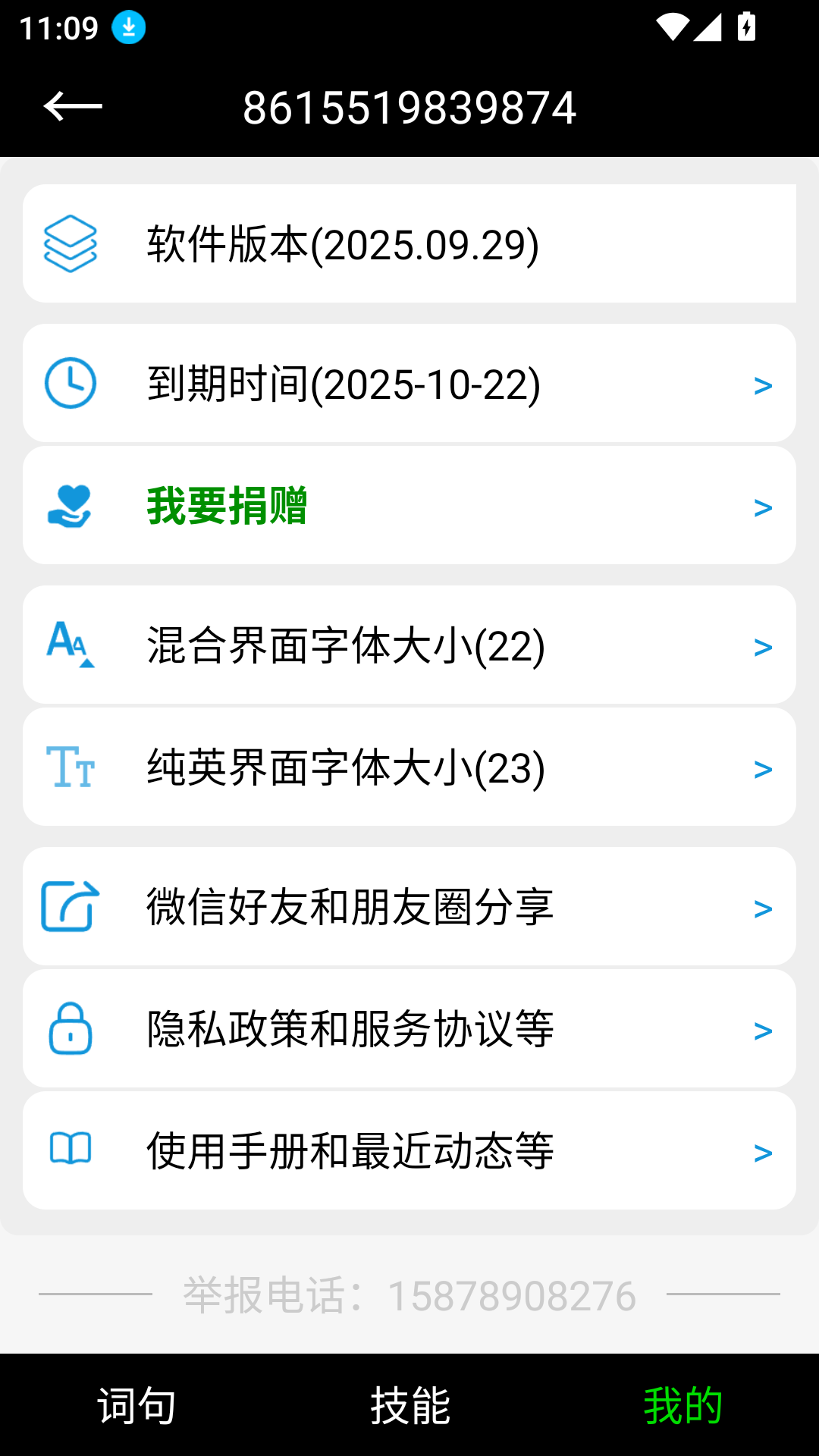This screenshot has height=1456, width=819.
Task: Switch to the 词句 tab
Action: coord(135,1402)
